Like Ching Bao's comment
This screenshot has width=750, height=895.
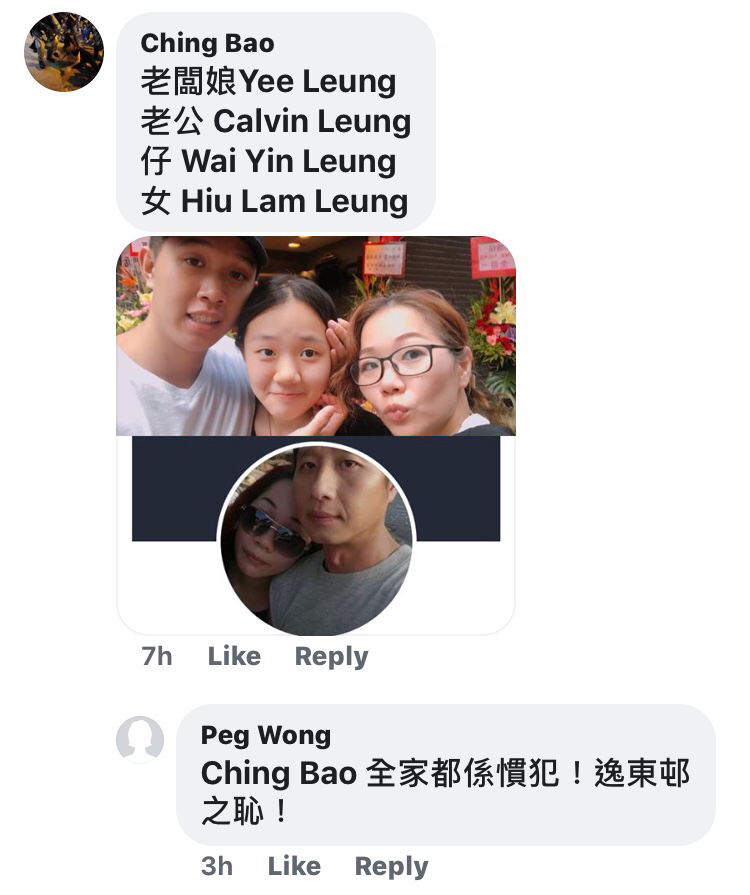[234, 656]
